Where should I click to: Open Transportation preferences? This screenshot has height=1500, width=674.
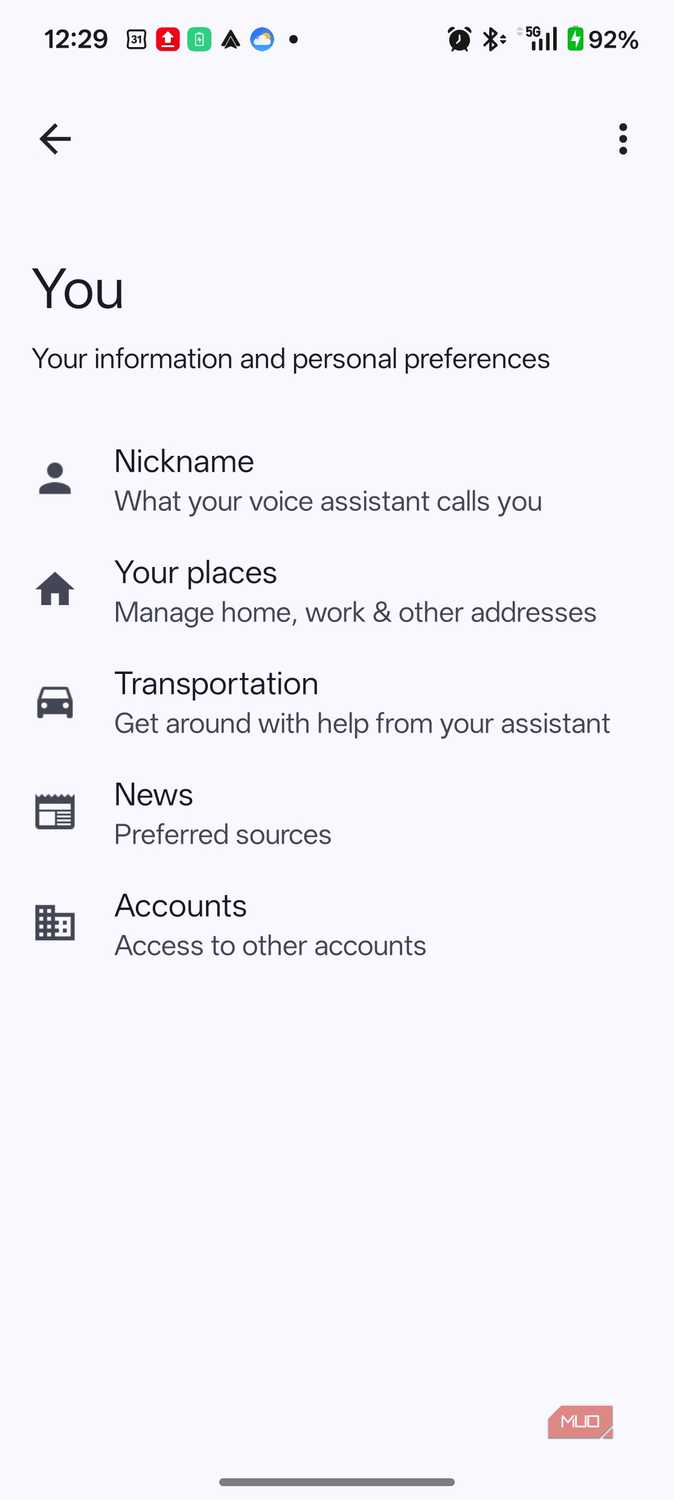click(337, 702)
